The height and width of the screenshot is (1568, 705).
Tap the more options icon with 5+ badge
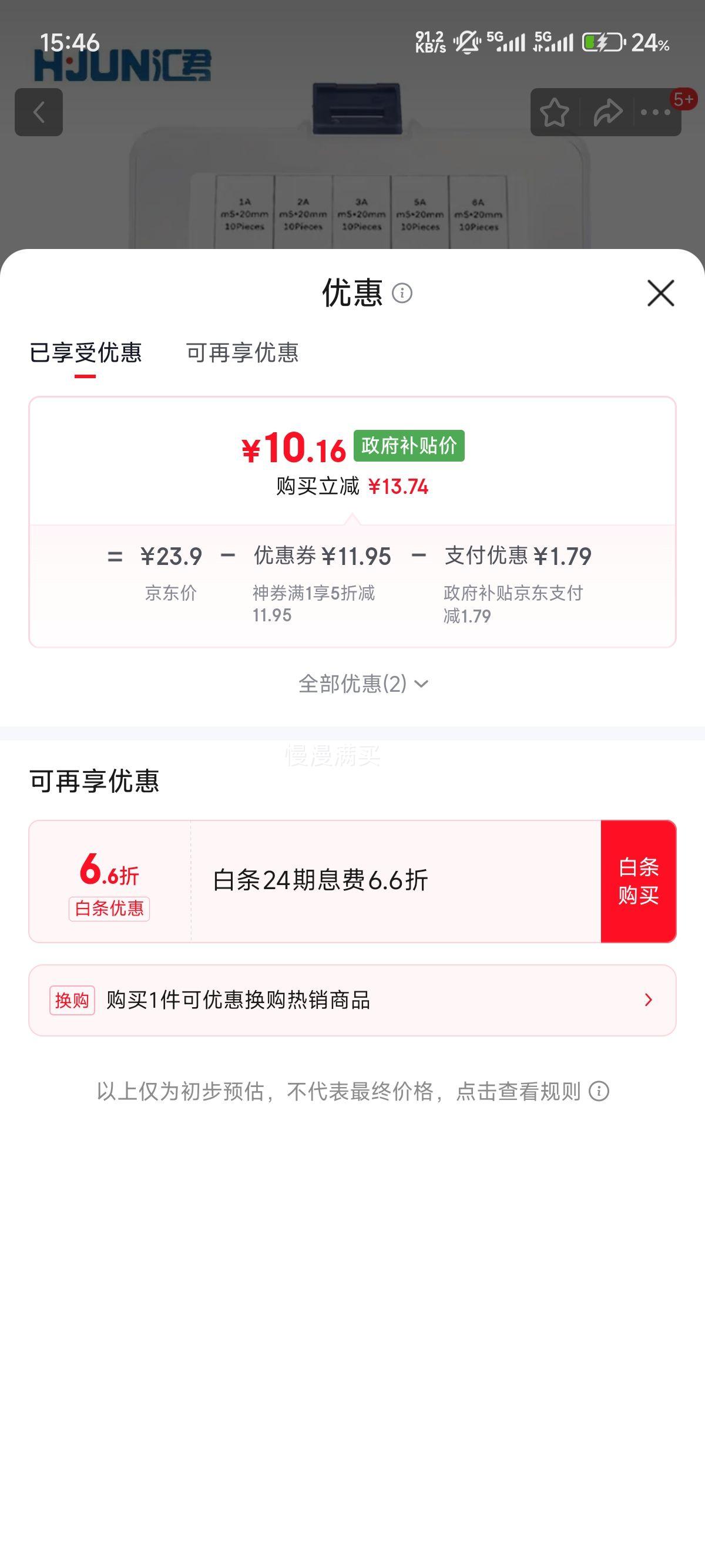(655, 113)
